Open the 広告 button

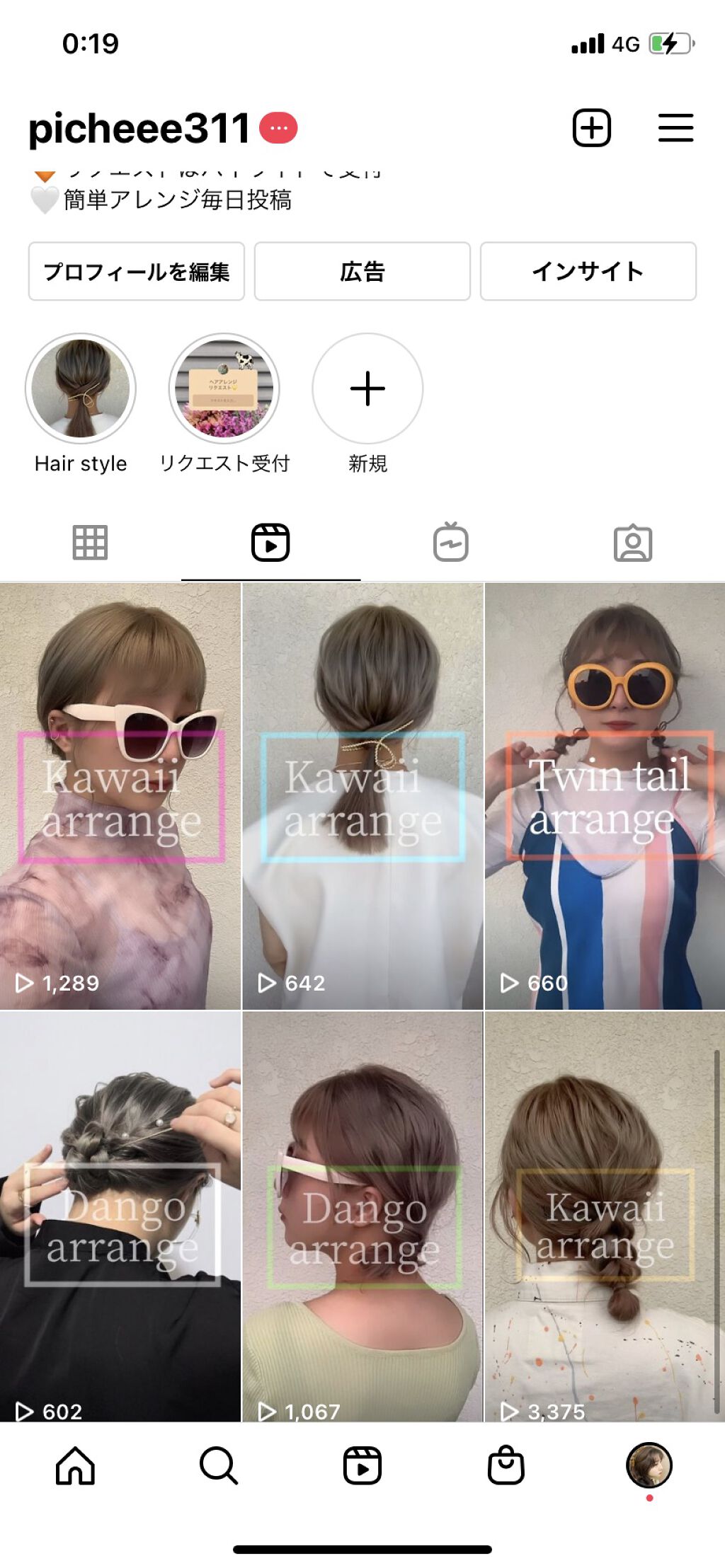[362, 272]
